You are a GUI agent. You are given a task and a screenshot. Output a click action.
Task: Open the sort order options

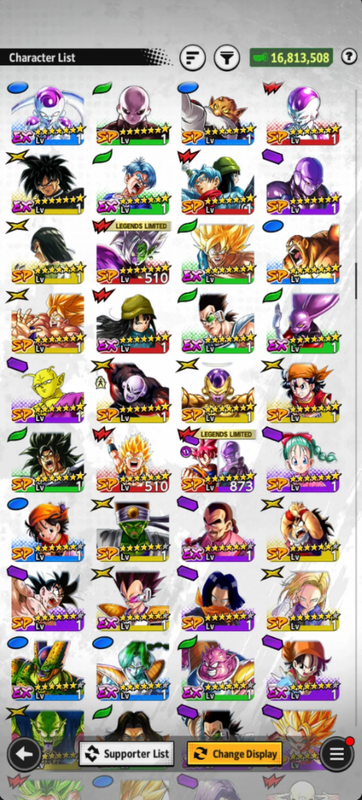[193, 58]
